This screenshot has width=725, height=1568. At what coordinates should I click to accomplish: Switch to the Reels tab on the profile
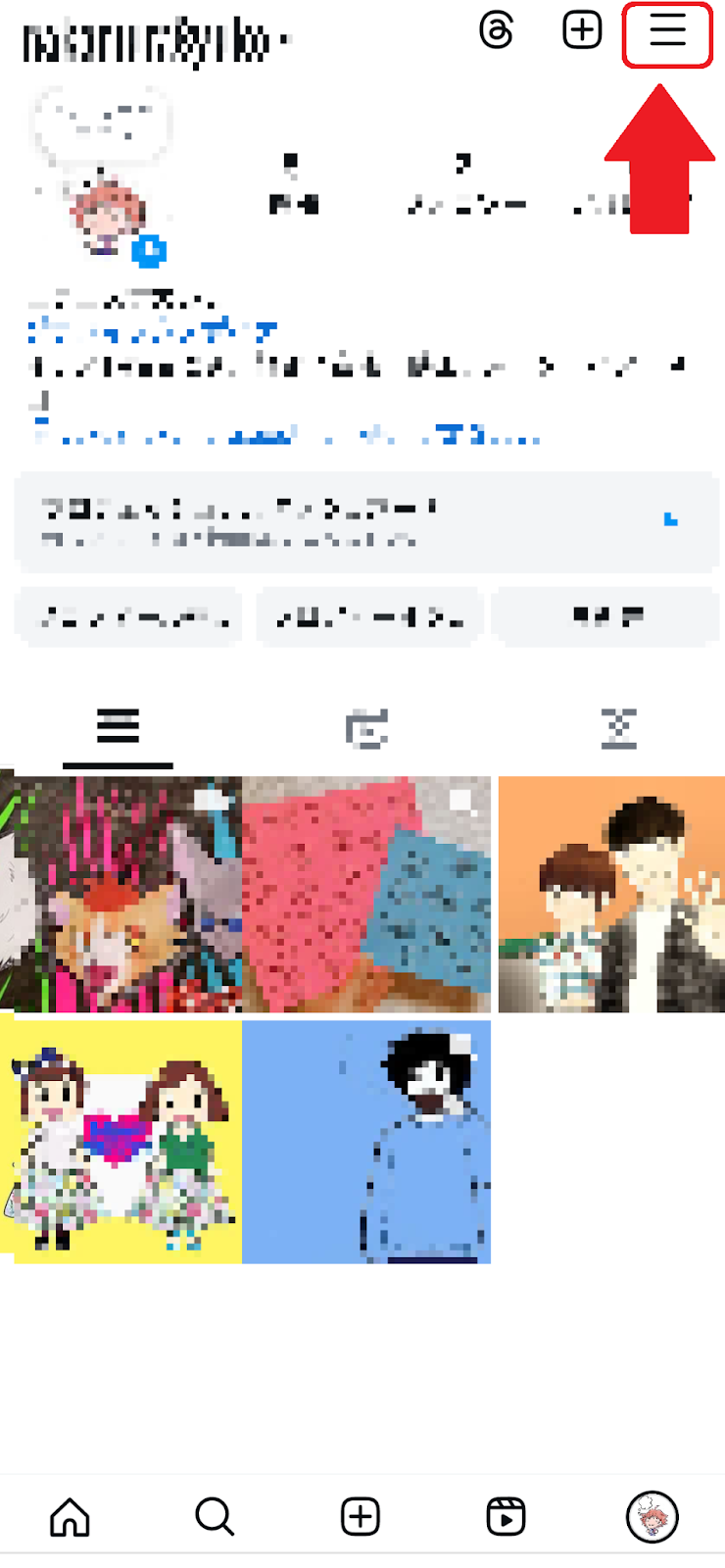click(366, 729)
